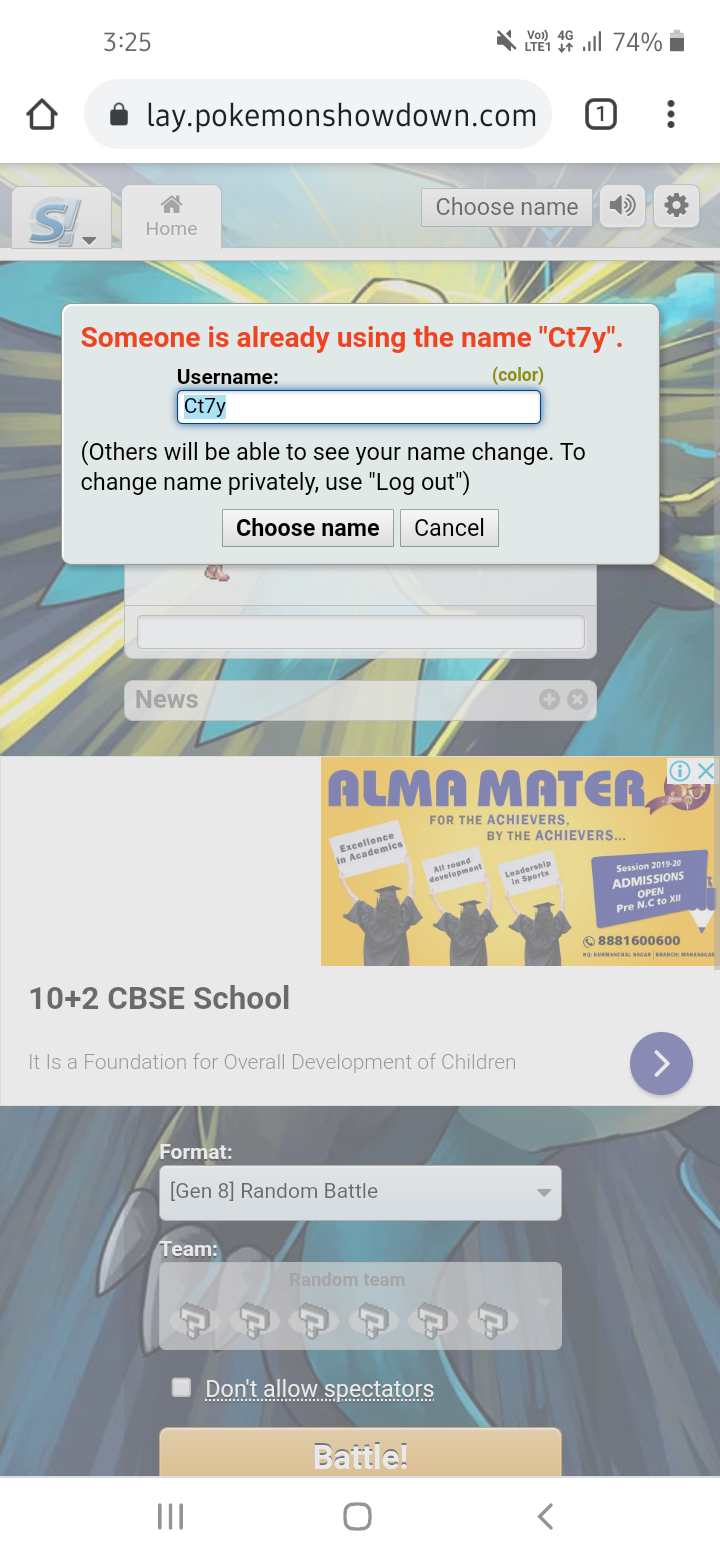Open the 10+2 CBSE School ad arrow
720x1560 pixels.
(661, 1063)
